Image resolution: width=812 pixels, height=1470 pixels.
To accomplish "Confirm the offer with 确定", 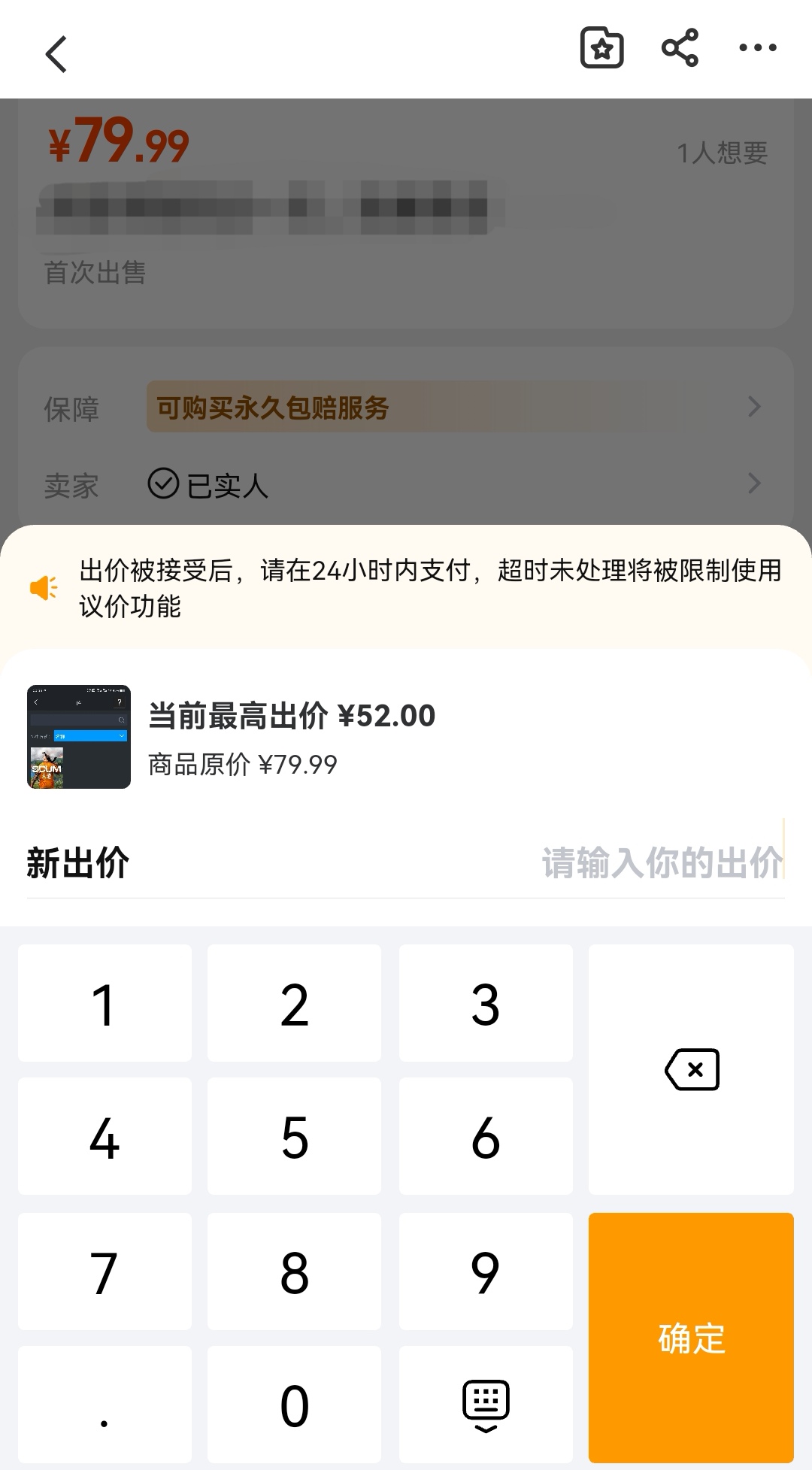I will coord(691,1338).
